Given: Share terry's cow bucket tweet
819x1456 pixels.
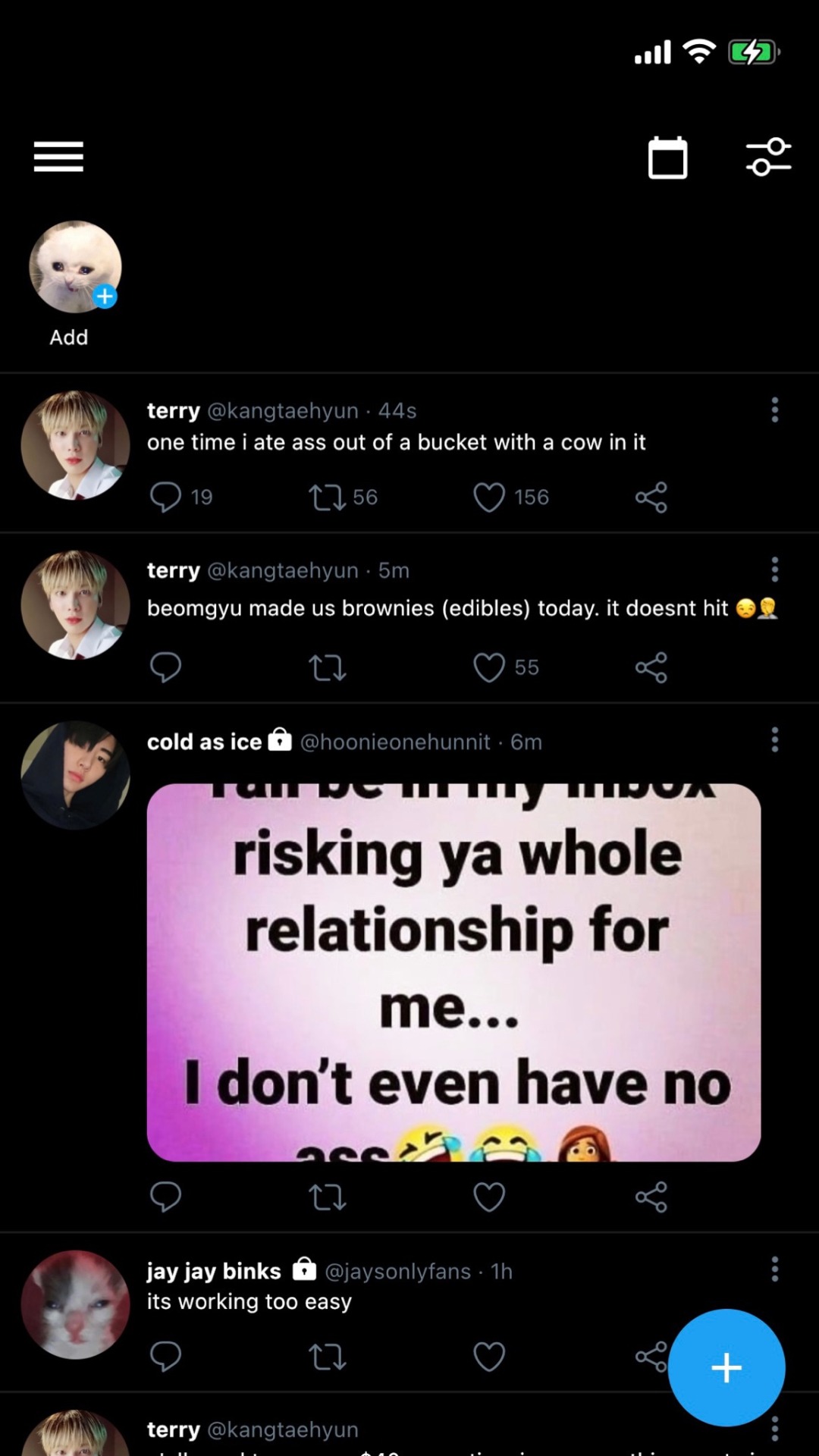Looking at the screenshot, I should 651,497.
